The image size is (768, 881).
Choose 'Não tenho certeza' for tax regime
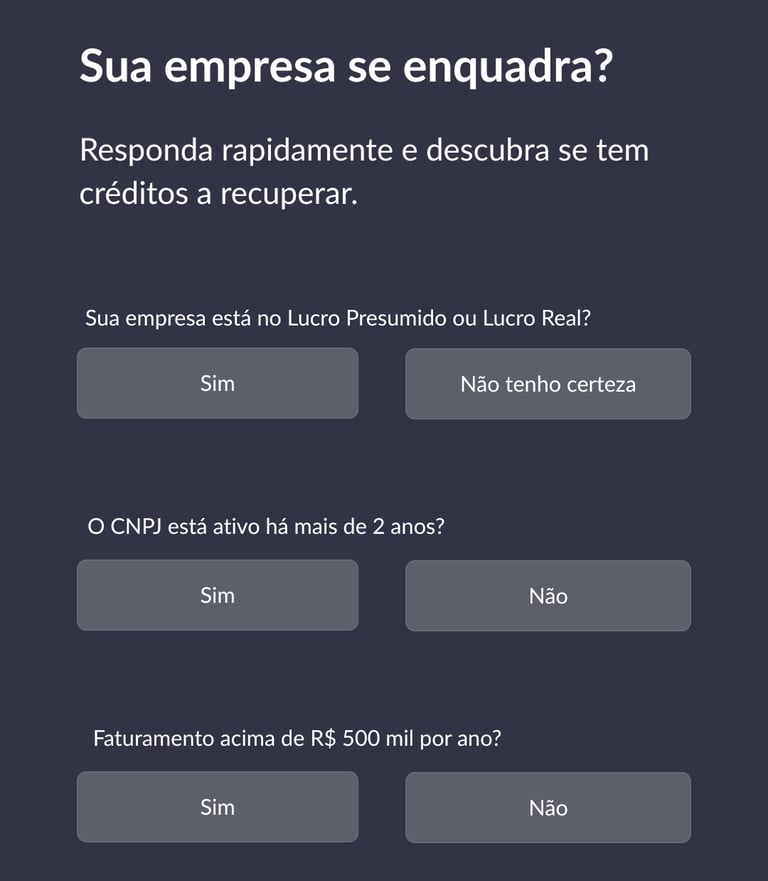click(x=547, y=384)
